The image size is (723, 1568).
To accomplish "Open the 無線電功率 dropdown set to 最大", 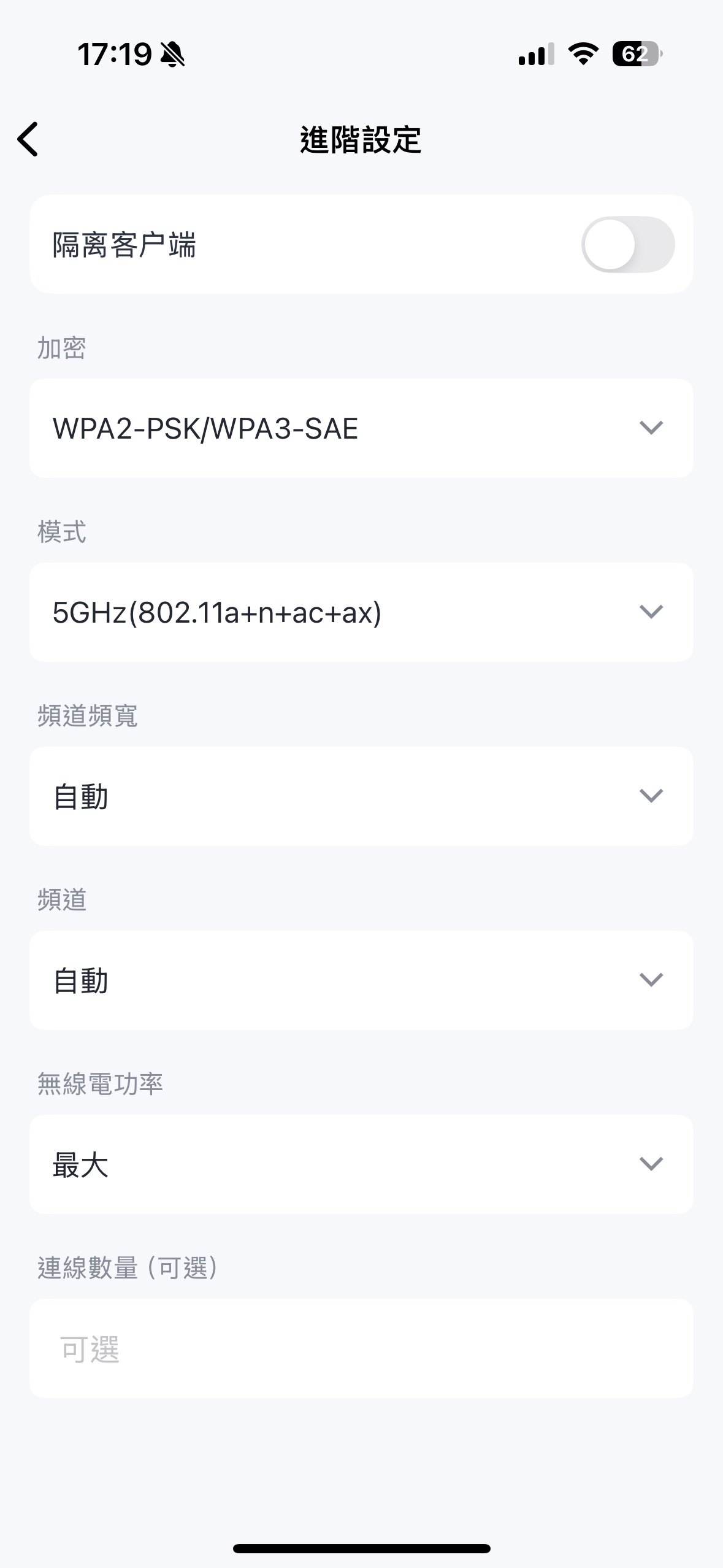I will coord(361,1164).
